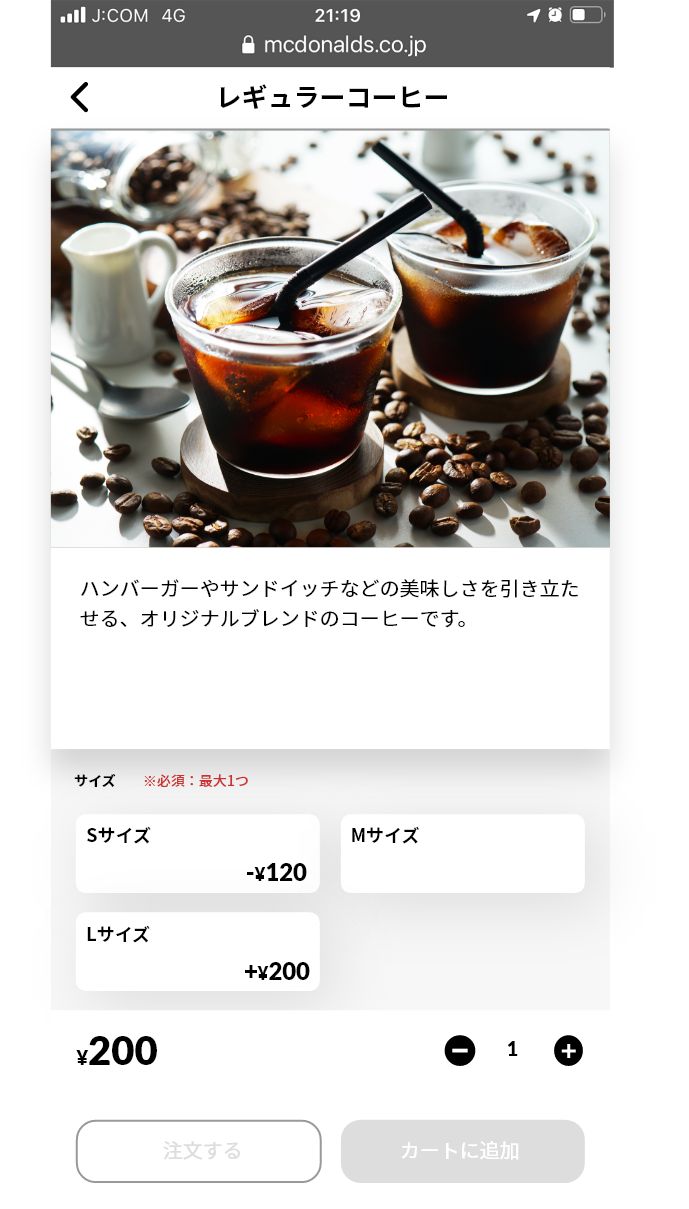Increase quantity with the plus button
This screenshot has height=1209, width=689.
(568, 1050)
